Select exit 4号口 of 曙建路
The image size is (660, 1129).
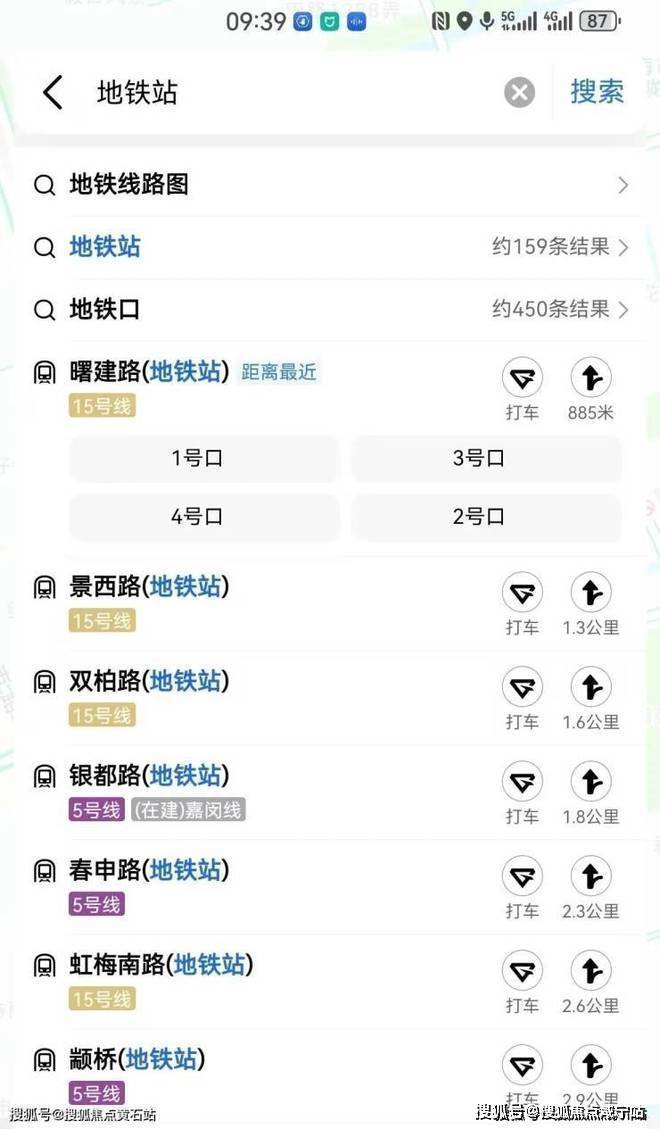(204, 517)
